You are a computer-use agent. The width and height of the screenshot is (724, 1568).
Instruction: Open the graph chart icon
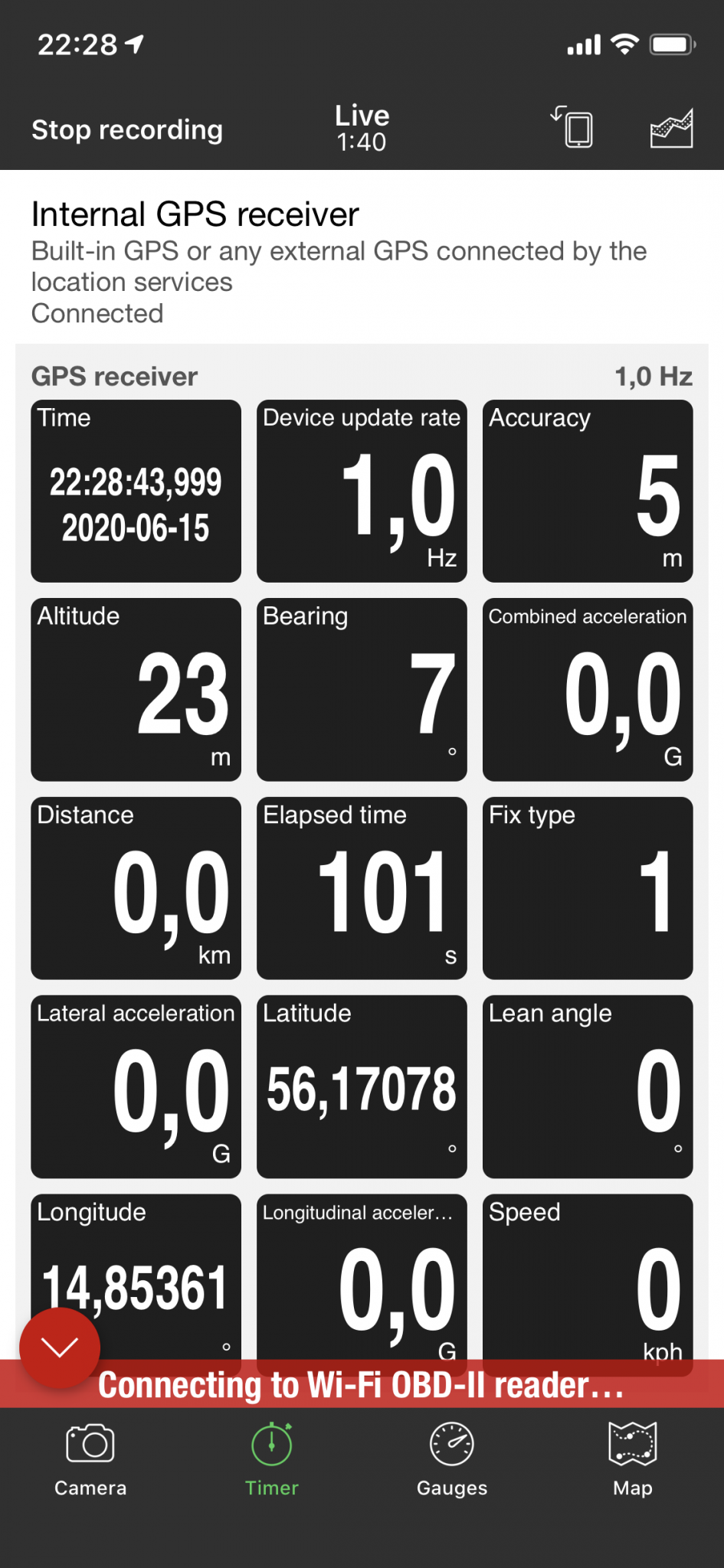point(671,128)
